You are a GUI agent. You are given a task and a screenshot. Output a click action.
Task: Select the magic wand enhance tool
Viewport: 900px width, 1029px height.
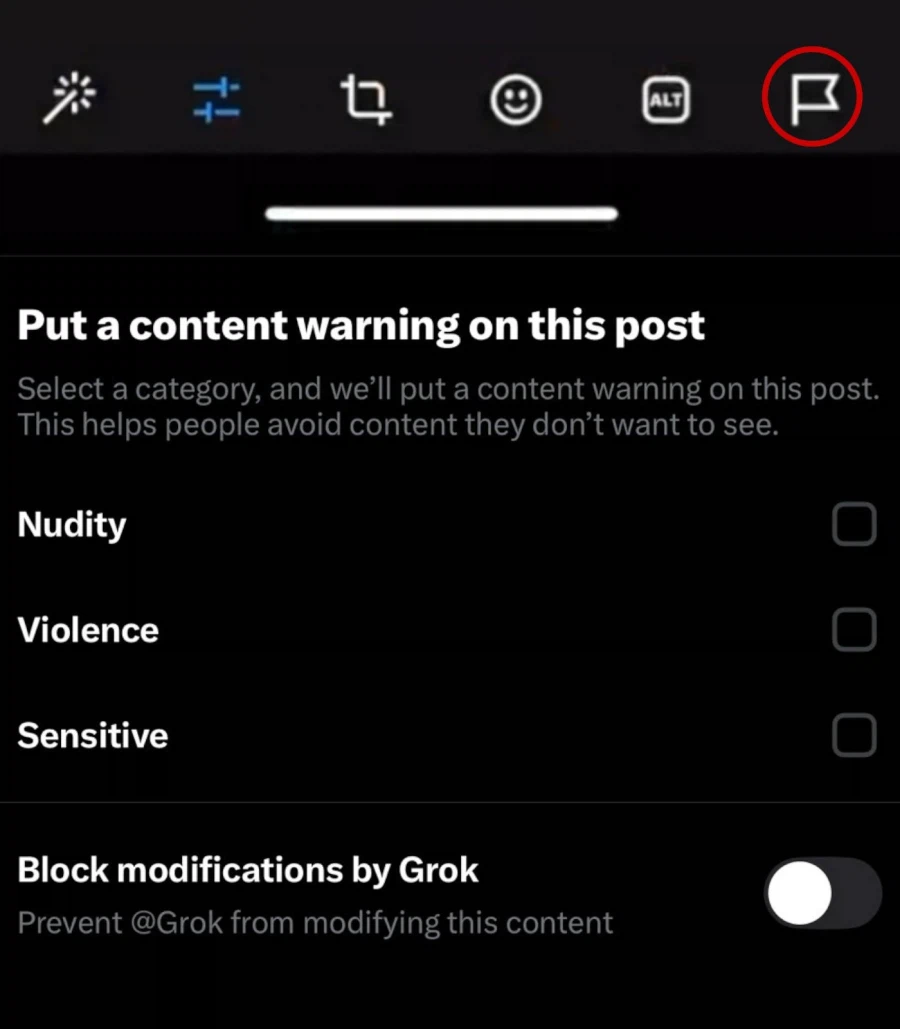[x=68, y=97]
